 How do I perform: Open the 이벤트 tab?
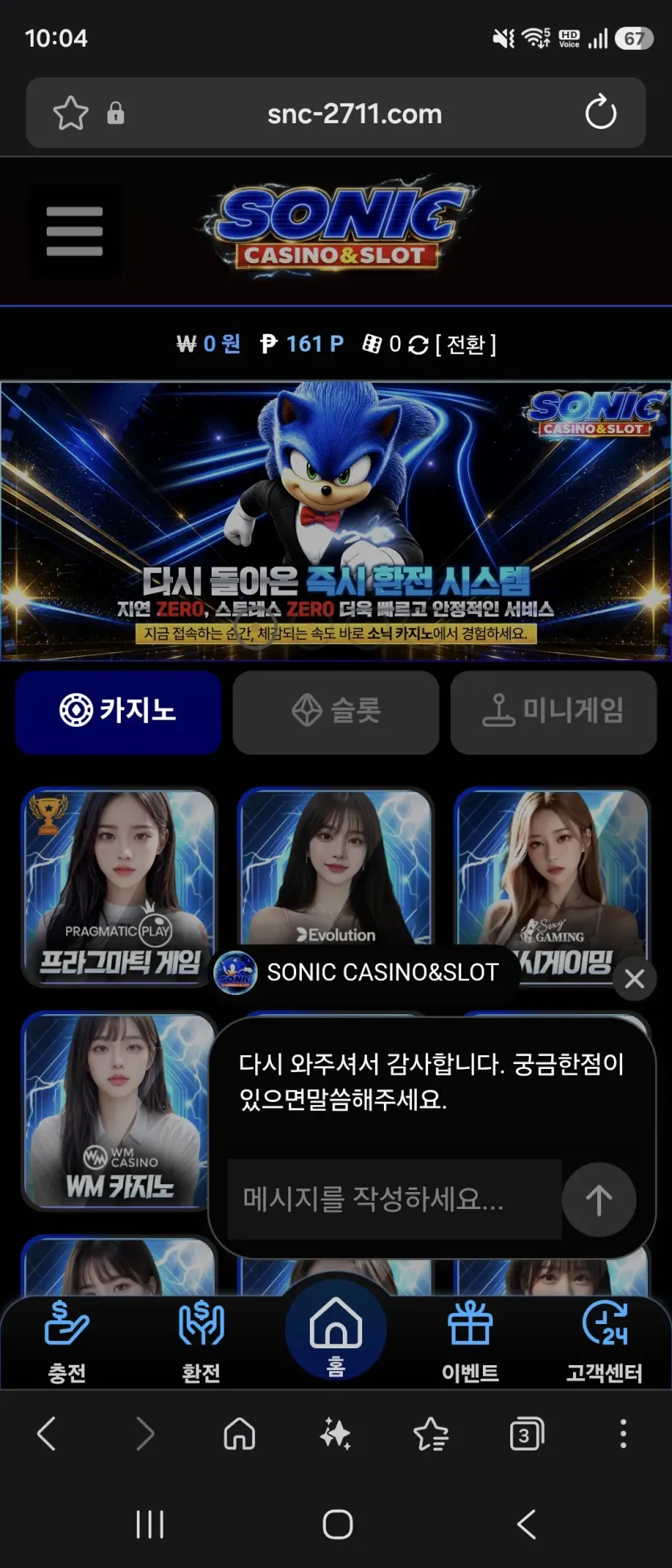[x=470, y=1341]
